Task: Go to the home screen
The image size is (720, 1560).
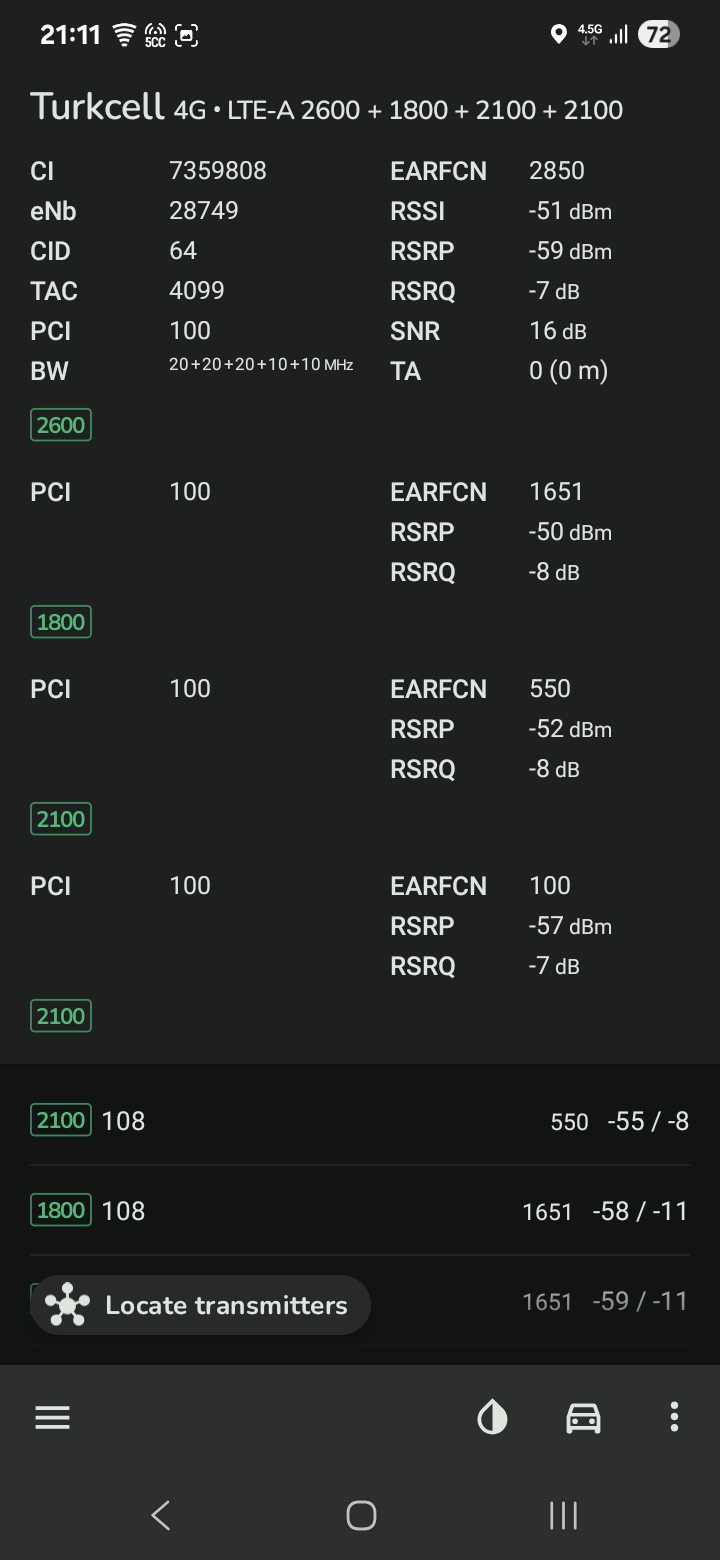Action: [x=361, y=1515]
